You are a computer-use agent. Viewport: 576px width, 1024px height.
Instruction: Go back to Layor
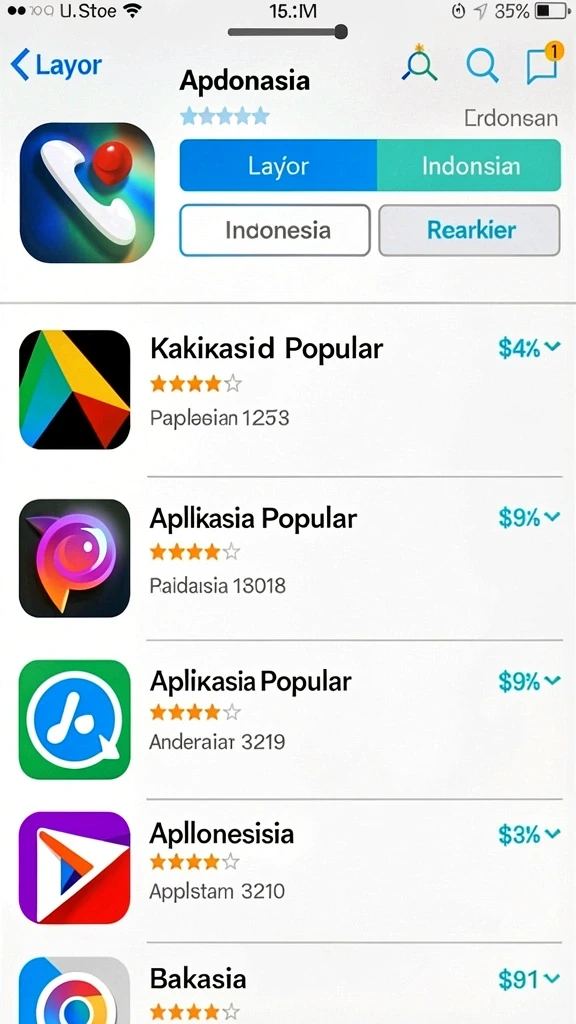[56, 66]
